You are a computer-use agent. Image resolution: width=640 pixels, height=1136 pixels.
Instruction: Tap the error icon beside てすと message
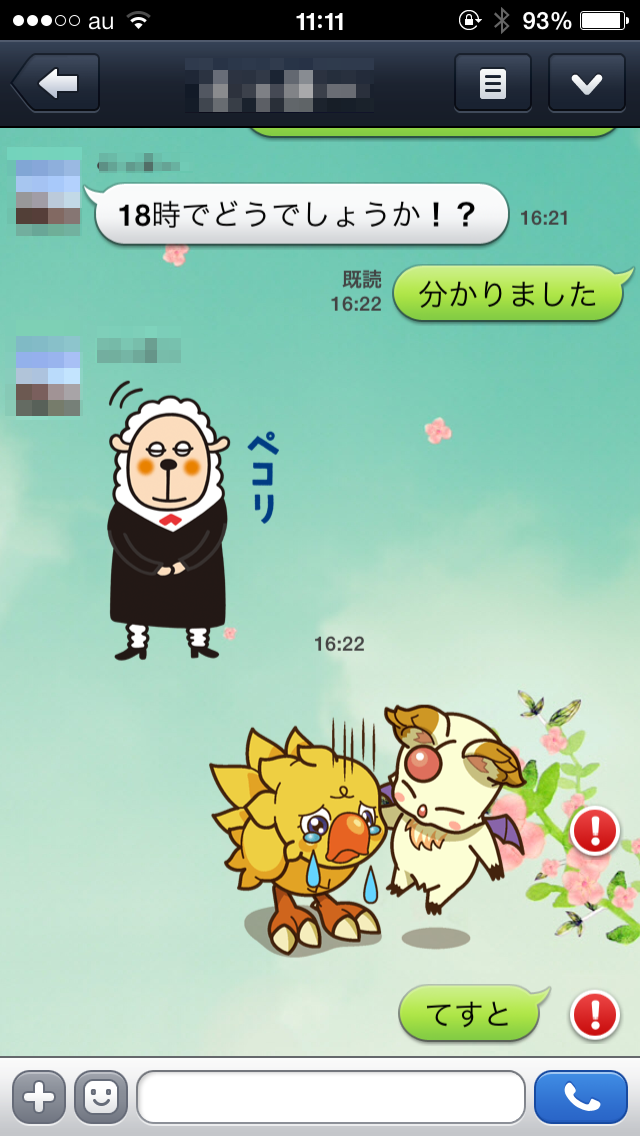(x=595, y=1014)
